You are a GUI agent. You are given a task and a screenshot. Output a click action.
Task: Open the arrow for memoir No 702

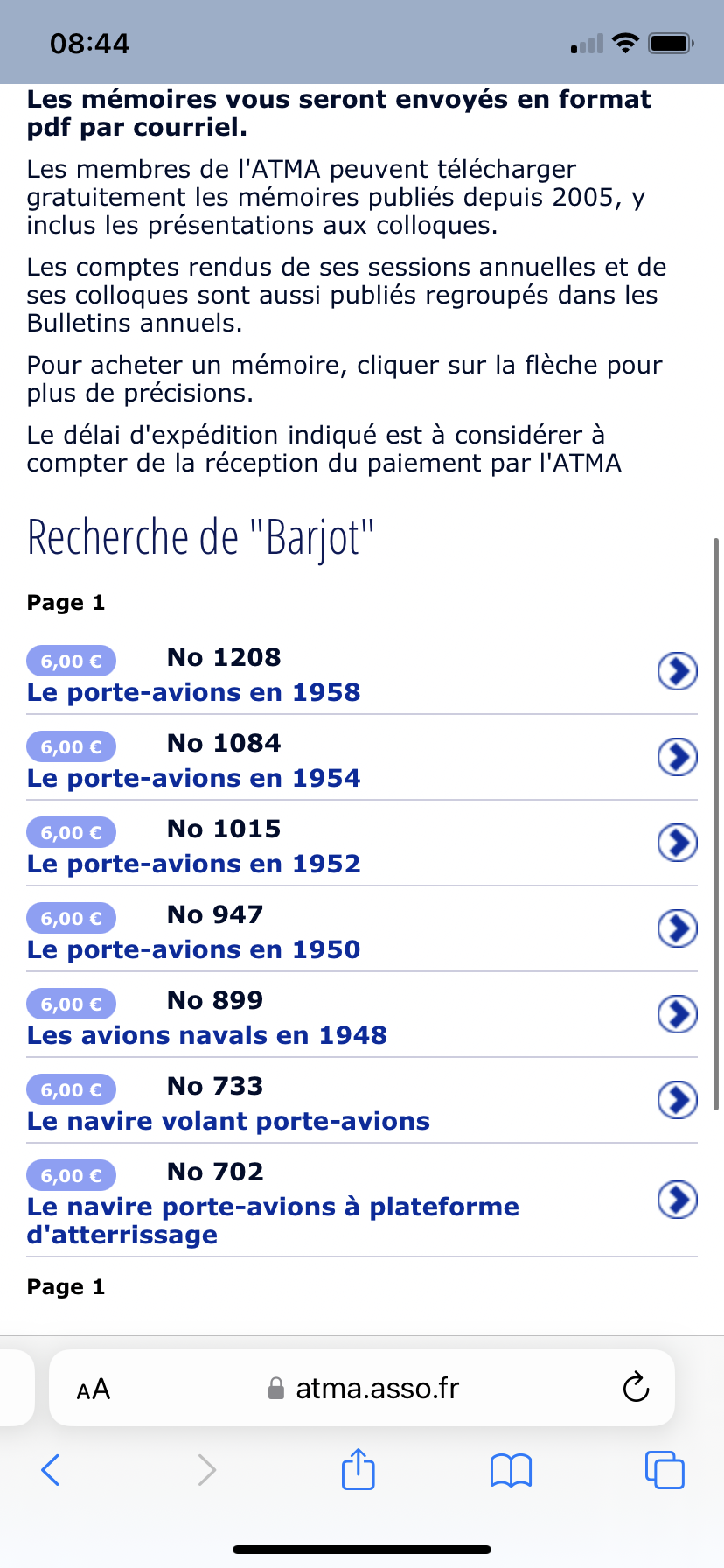point(677,1200)
